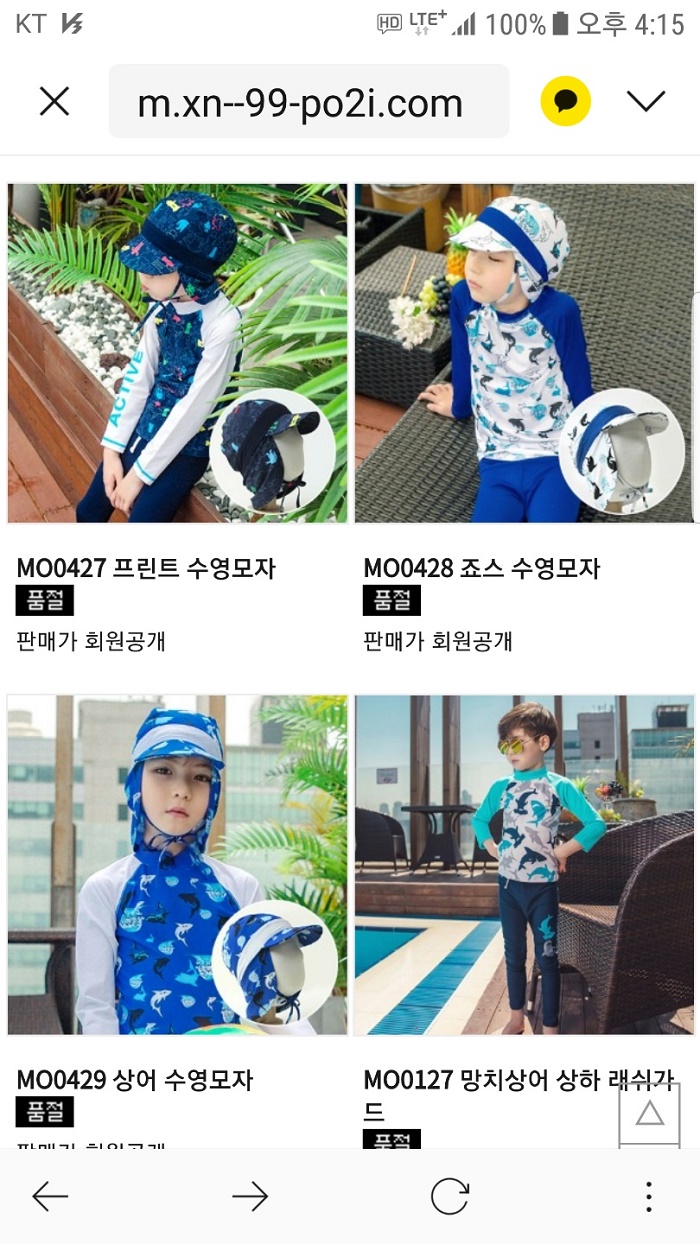The image size is (700, 1244).
Task: Open the browser overflow menu
Action: point(649,1196)
